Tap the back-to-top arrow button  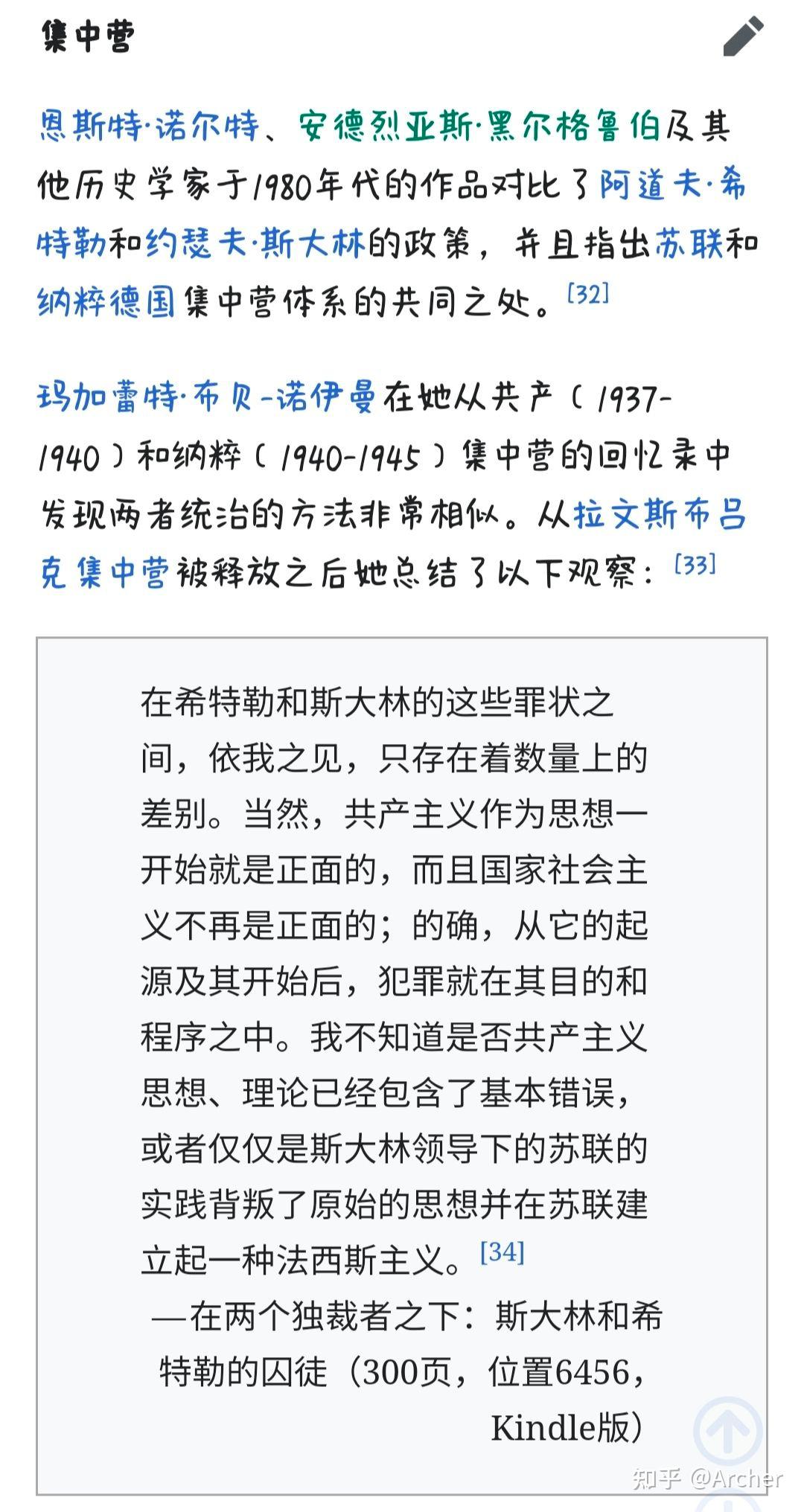tap(727, 1430)
